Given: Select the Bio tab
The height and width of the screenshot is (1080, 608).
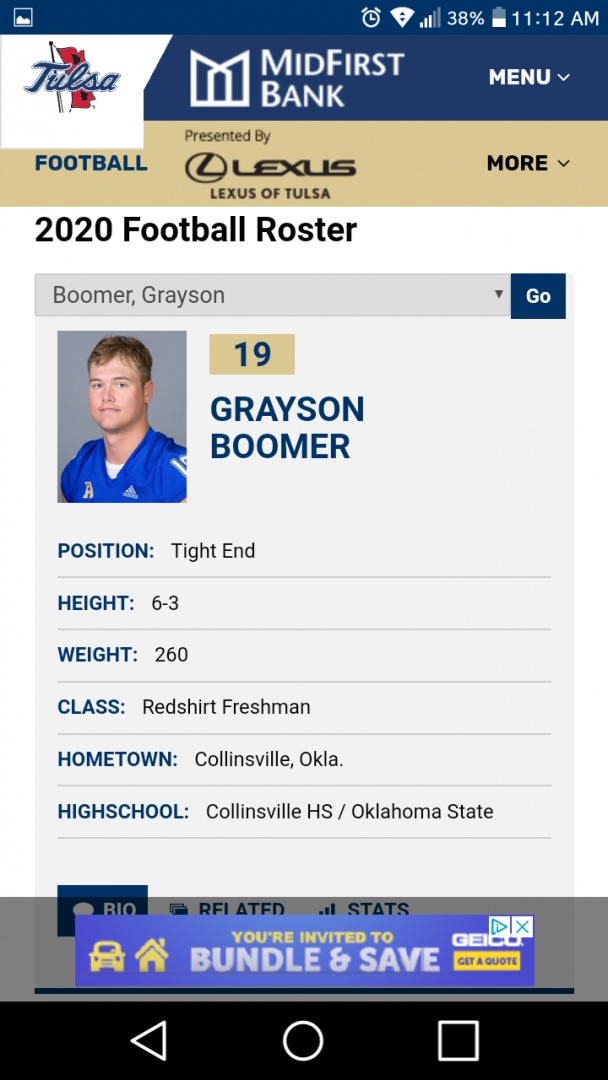Looking at the screenshot, I should tap(103, 907).
